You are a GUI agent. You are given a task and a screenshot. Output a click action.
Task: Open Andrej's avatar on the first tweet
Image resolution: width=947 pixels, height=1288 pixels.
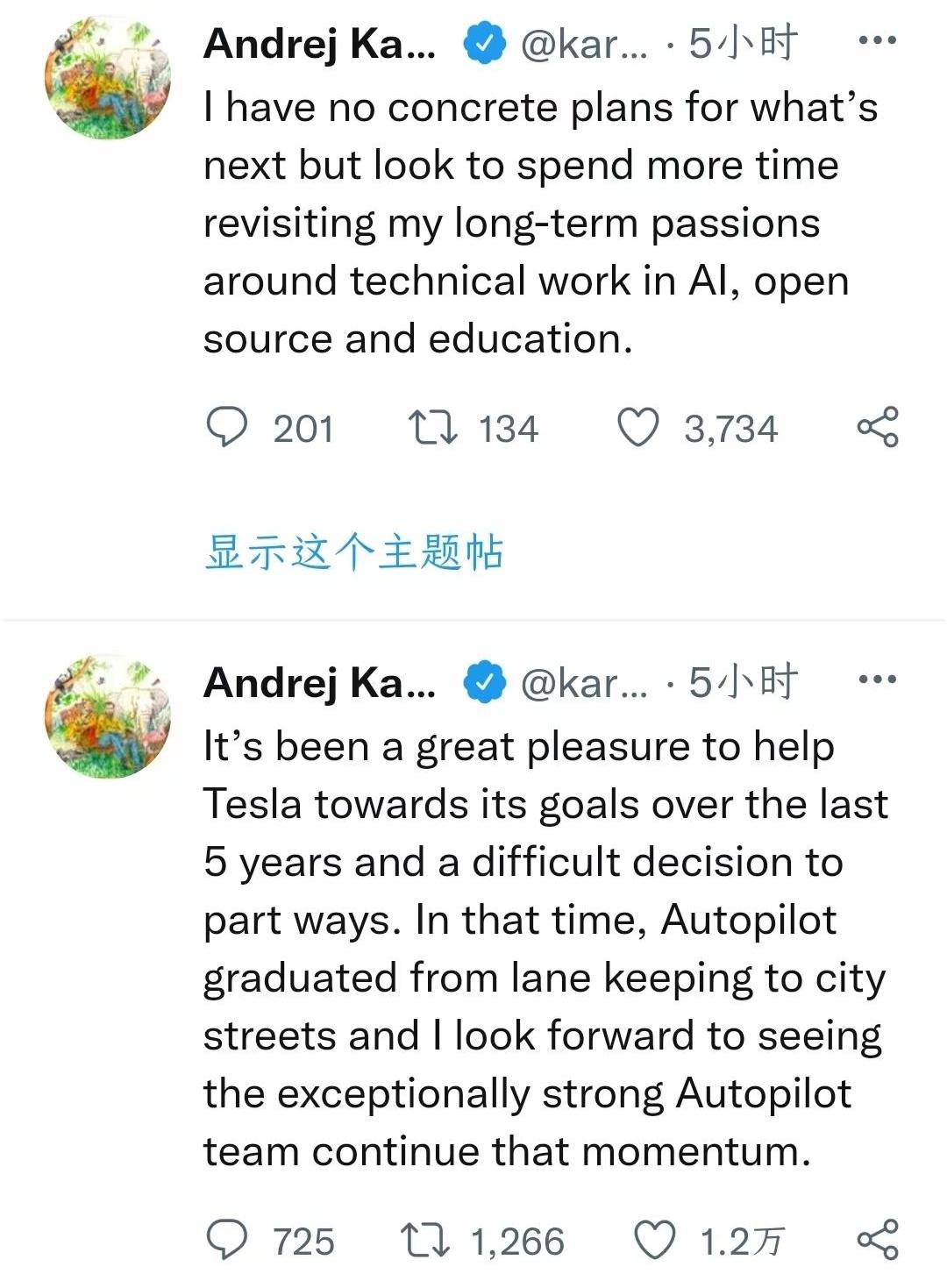click(x=108, y=77)
